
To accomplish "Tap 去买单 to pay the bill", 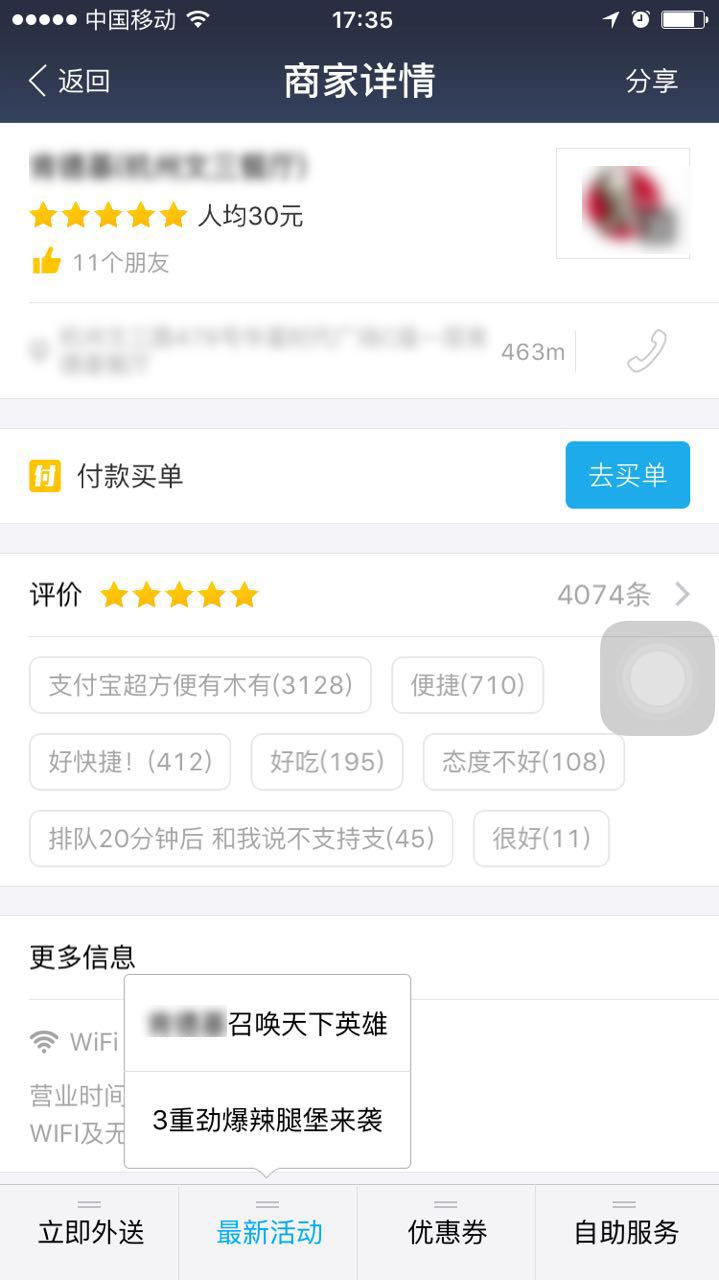I will pos(627,475).
